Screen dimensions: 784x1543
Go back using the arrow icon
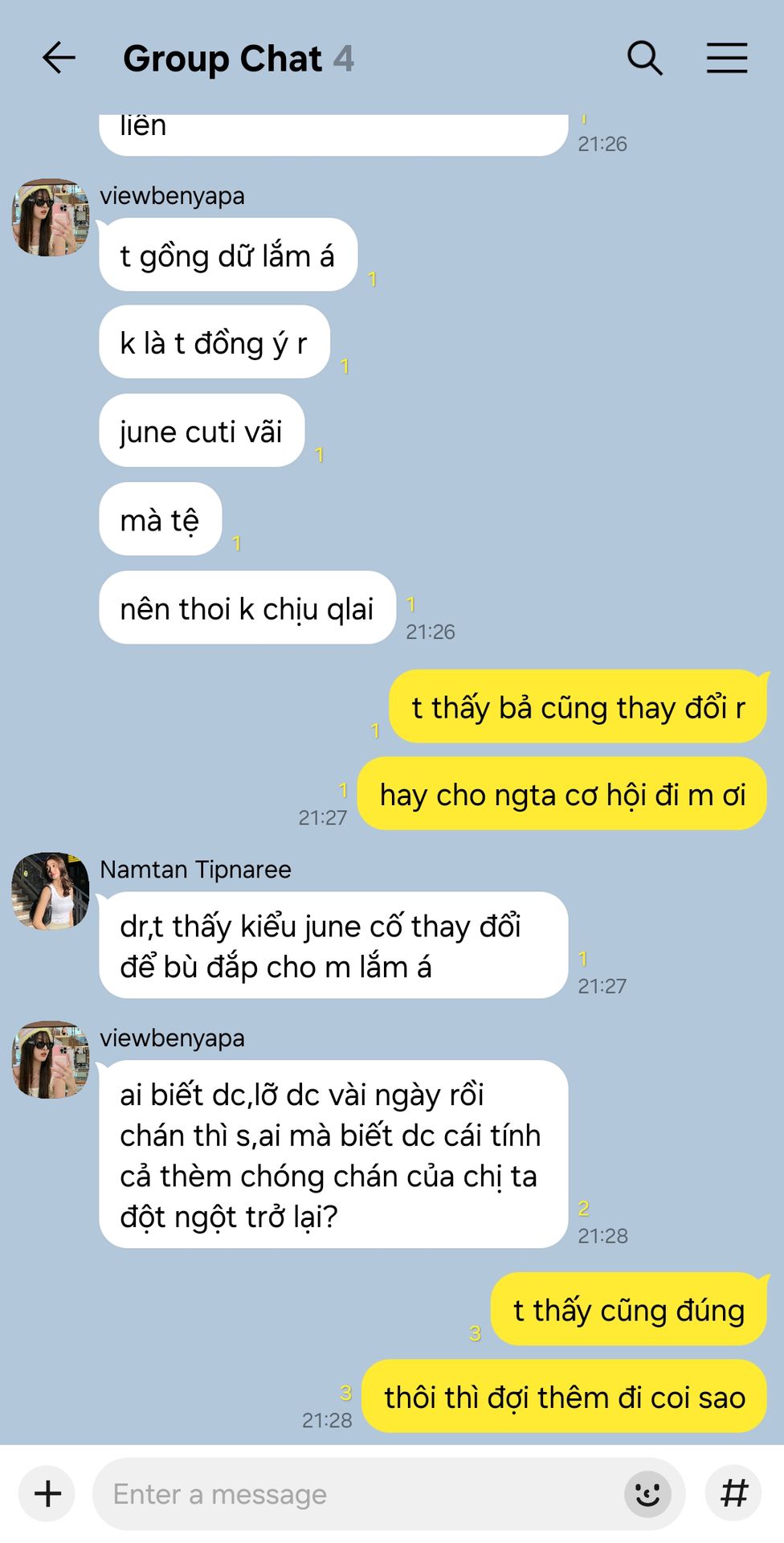click(x=59, y=58)
